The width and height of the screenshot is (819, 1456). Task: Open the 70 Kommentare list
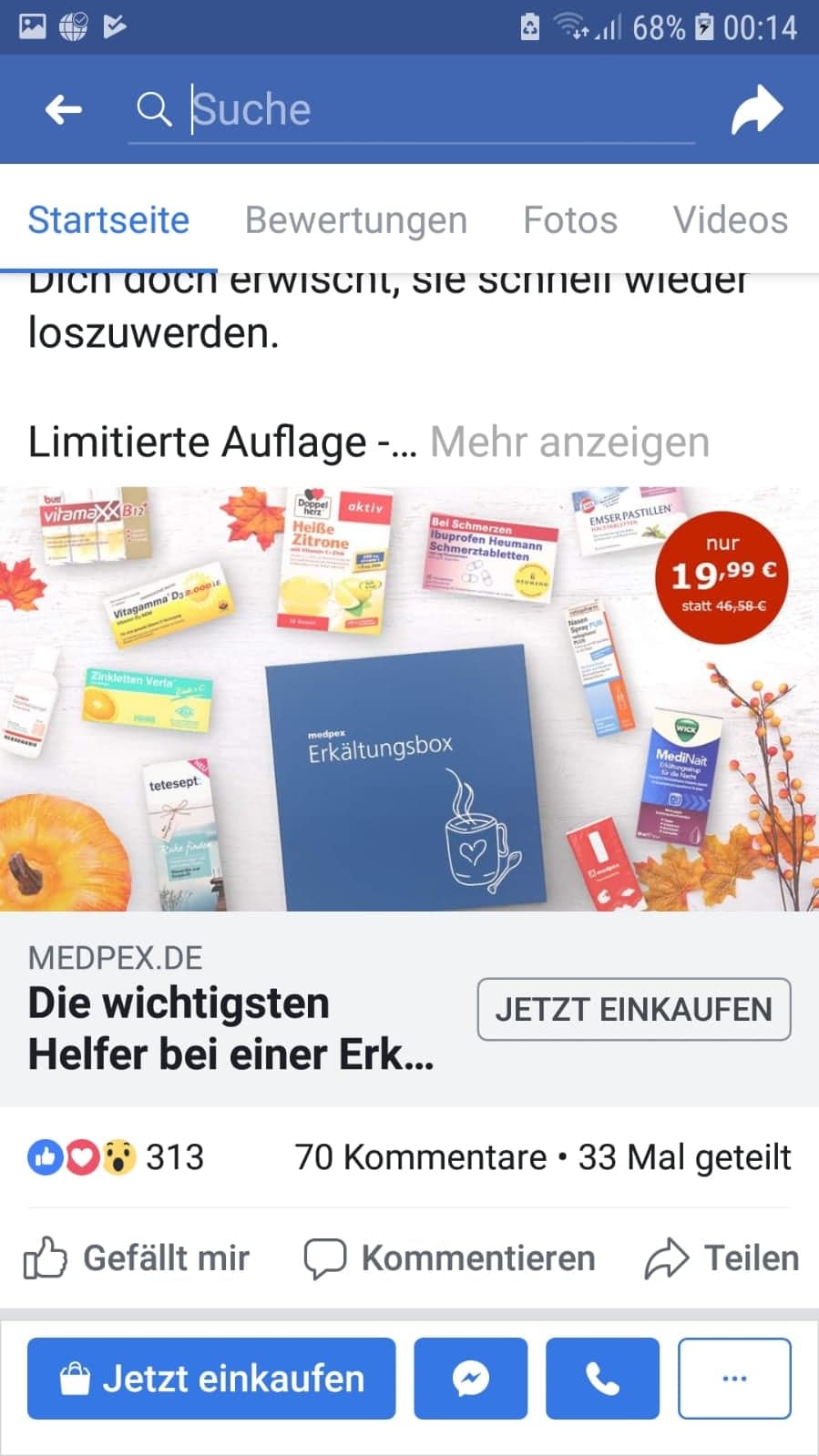420,1157
